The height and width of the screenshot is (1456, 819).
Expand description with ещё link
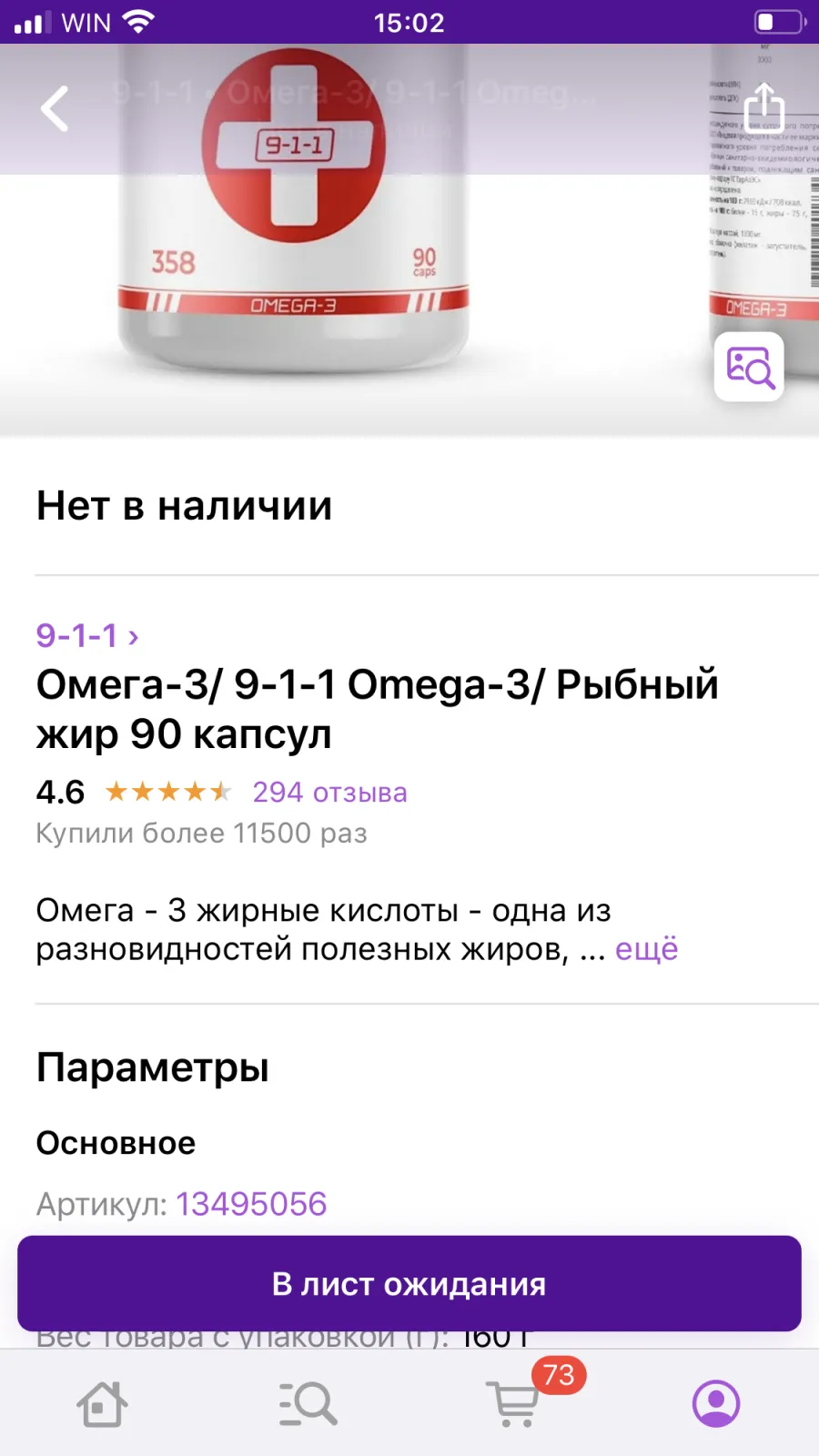point(646,949)
